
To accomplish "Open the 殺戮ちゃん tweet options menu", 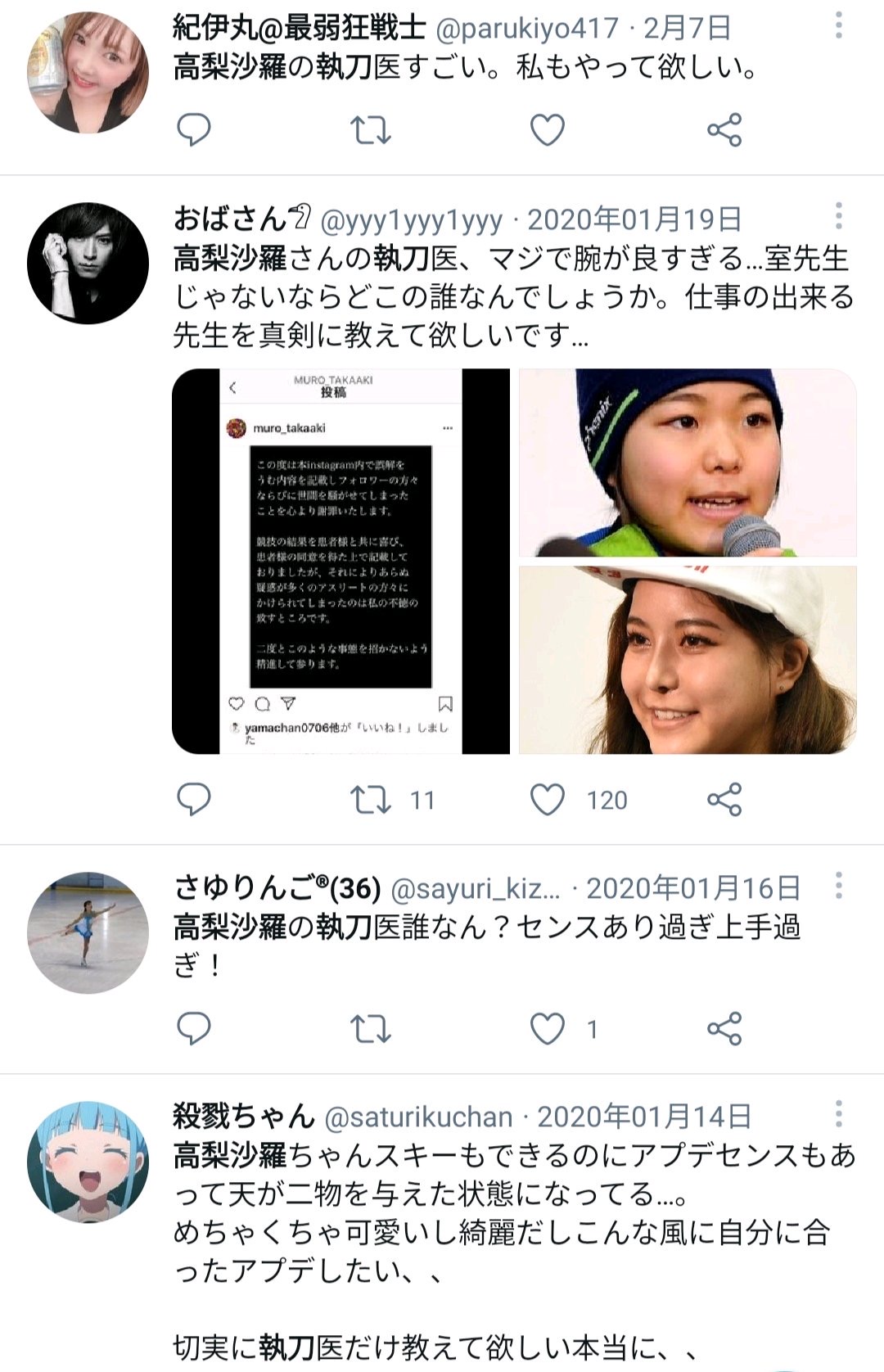I will (837, 1113).
